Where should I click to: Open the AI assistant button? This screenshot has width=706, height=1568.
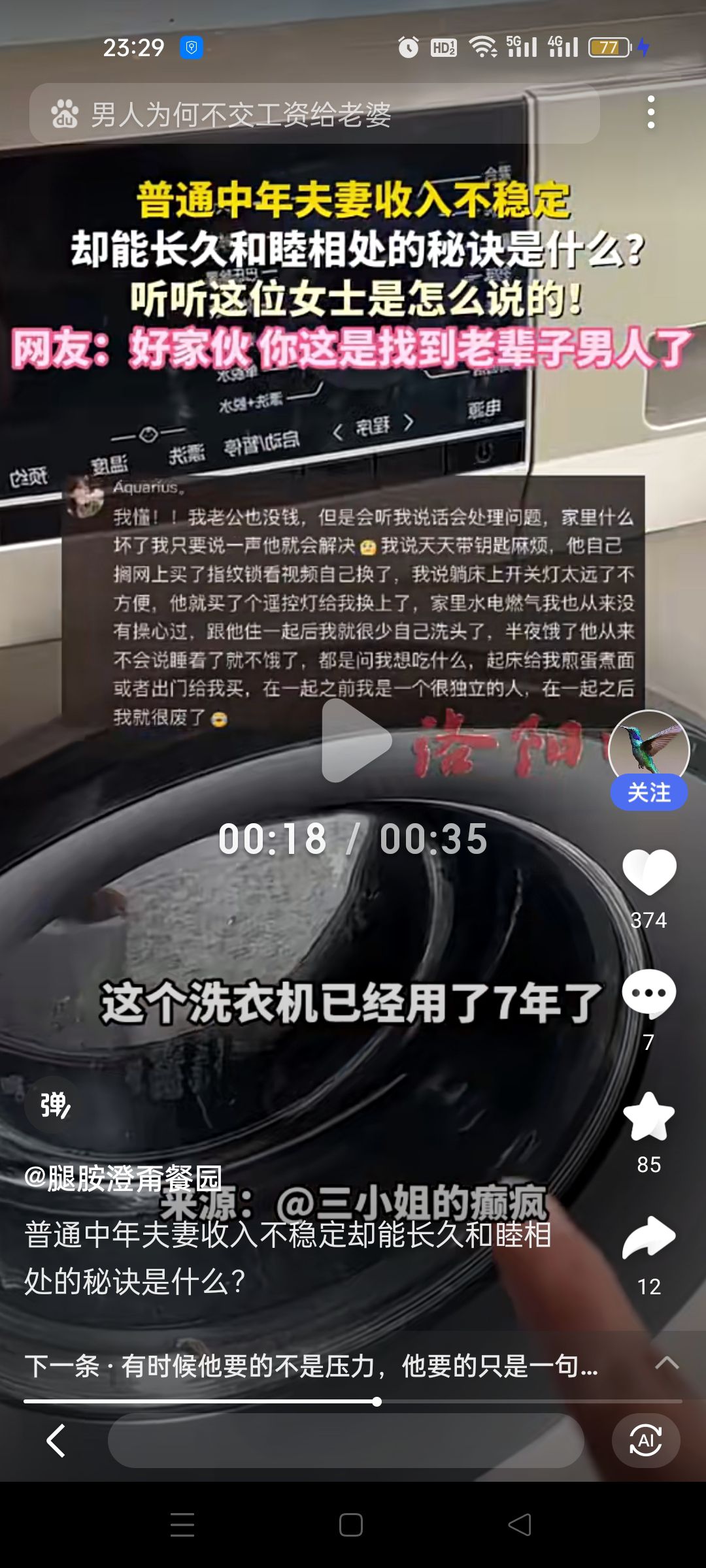(646, 1440)
